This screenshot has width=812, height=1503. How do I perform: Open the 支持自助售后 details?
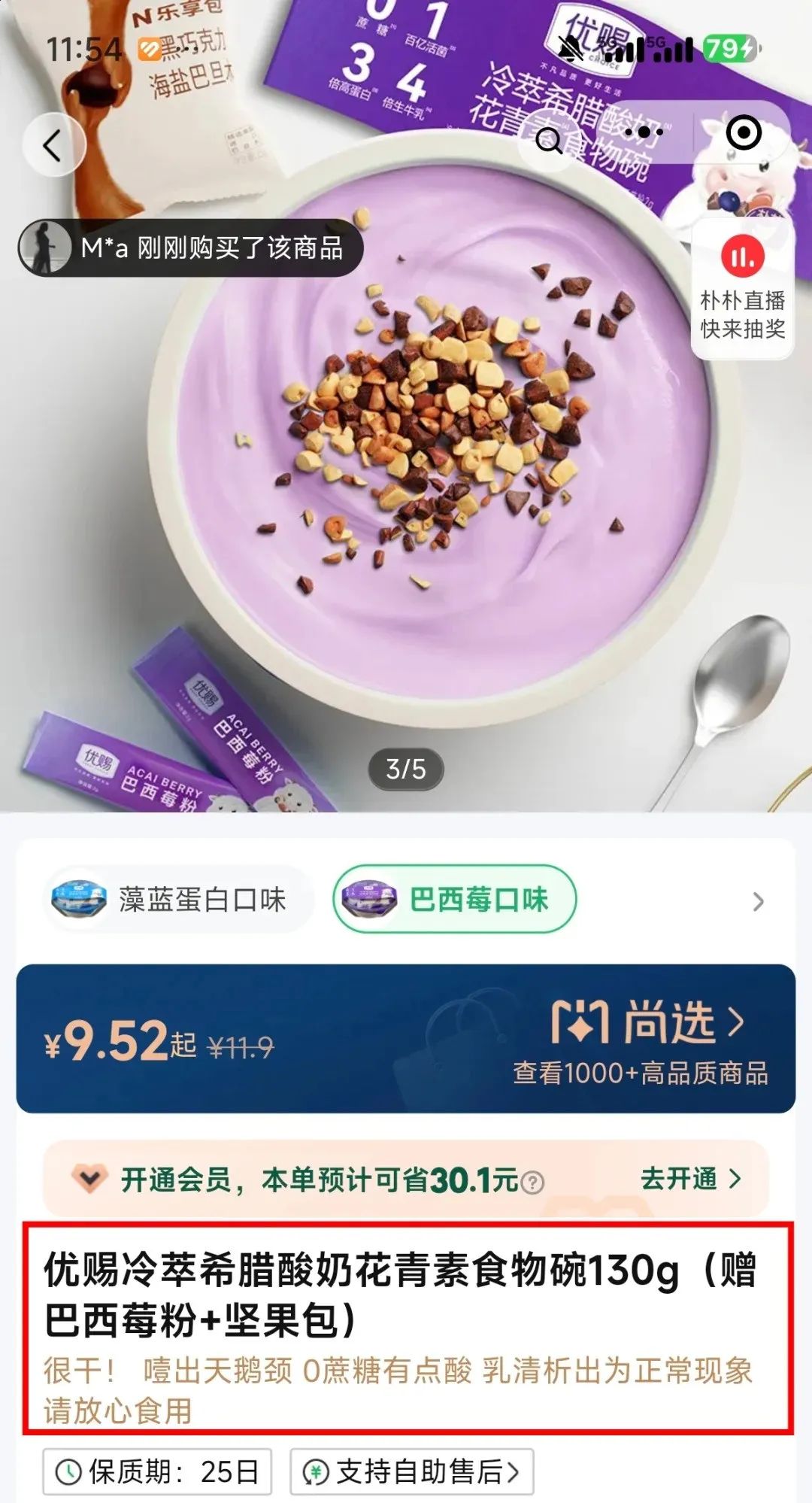click(412, 1471)
